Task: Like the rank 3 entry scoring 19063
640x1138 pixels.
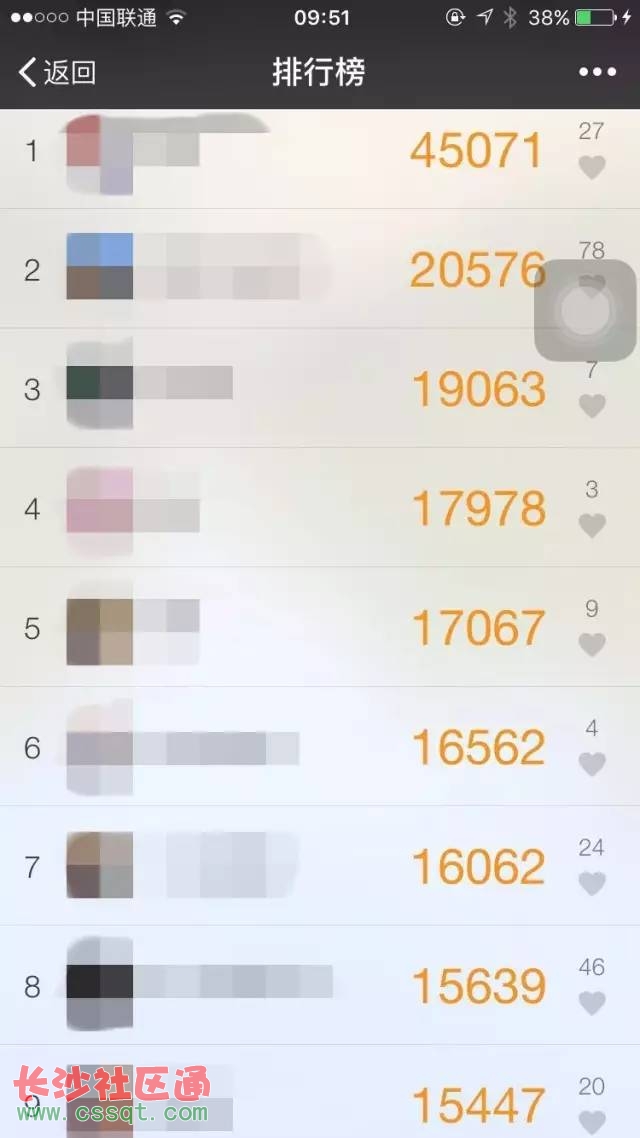Action: click(x=592, y=406)
